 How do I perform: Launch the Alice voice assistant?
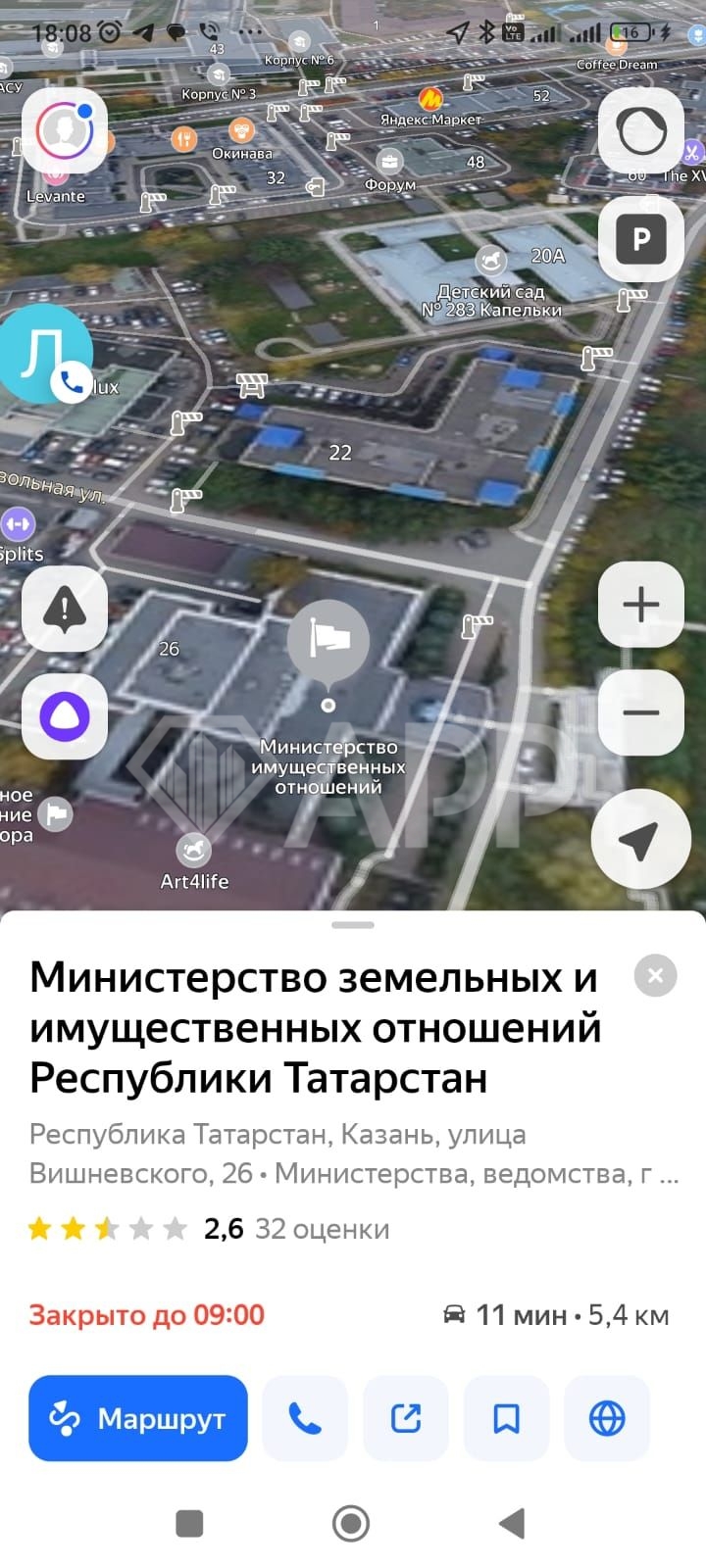(65, 716)
